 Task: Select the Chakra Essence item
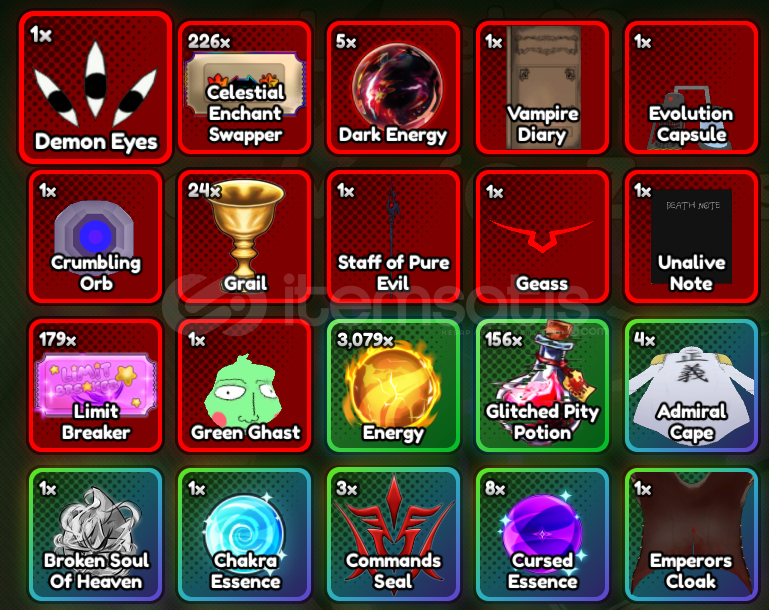pos(245,535)
